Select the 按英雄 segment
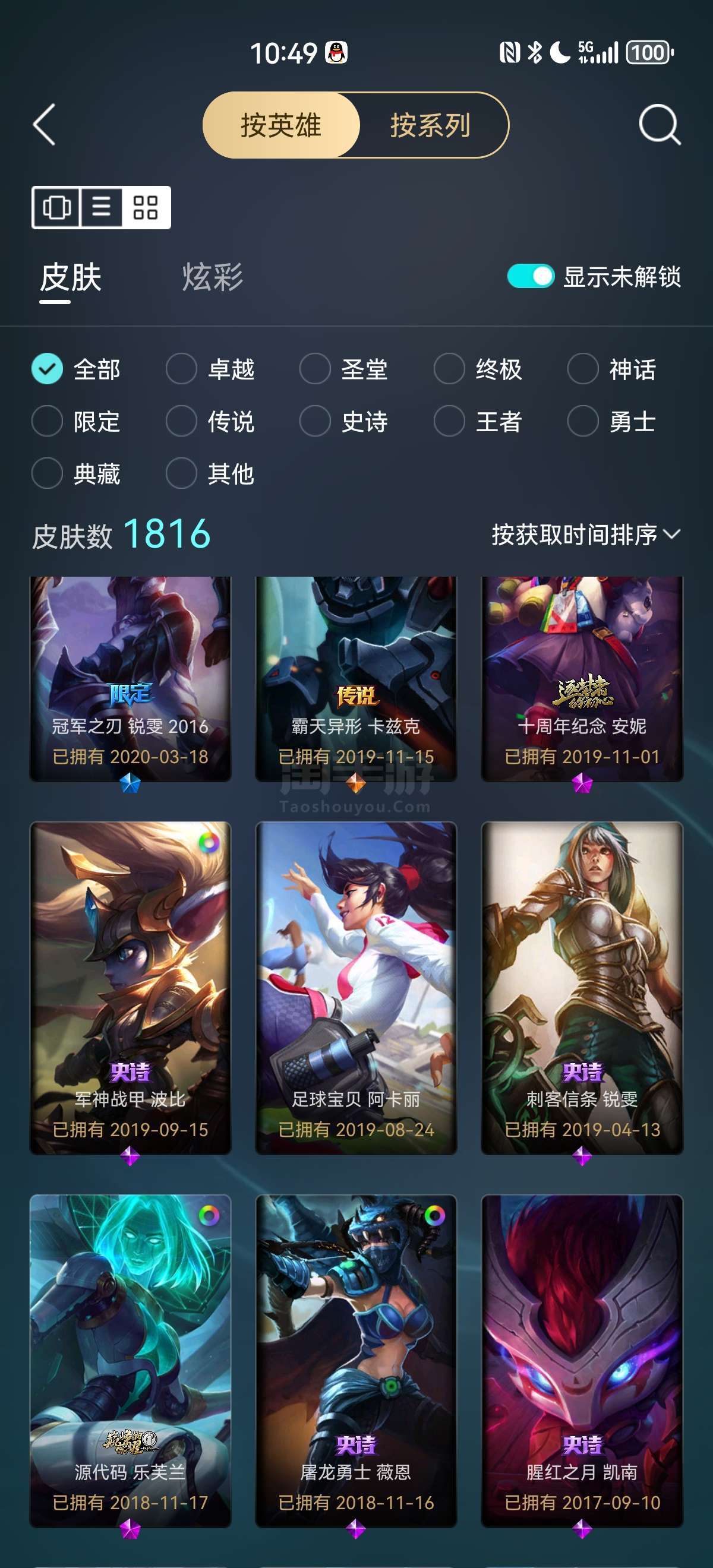This screenshot has width=713, height=1568. tap(280, 125)
